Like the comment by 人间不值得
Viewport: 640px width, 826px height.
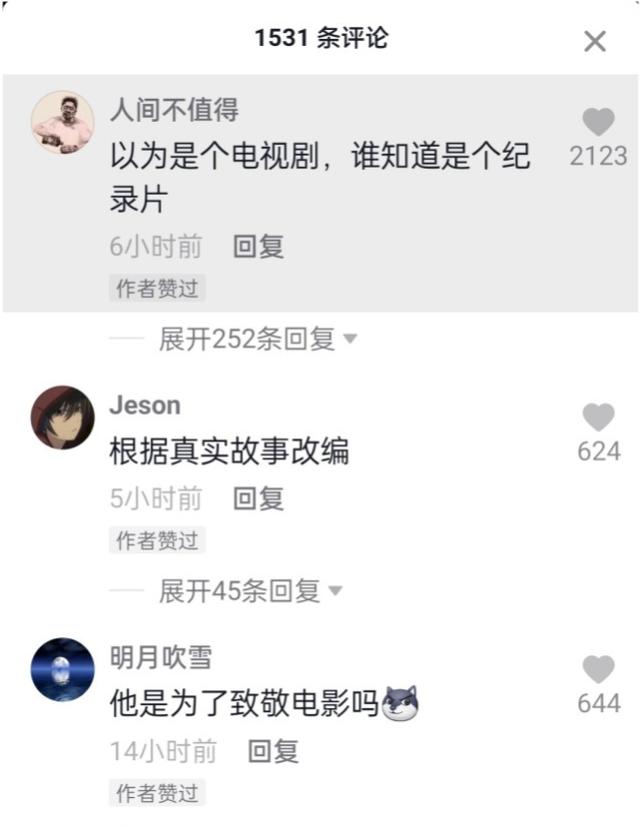click(x=598, y=123)
